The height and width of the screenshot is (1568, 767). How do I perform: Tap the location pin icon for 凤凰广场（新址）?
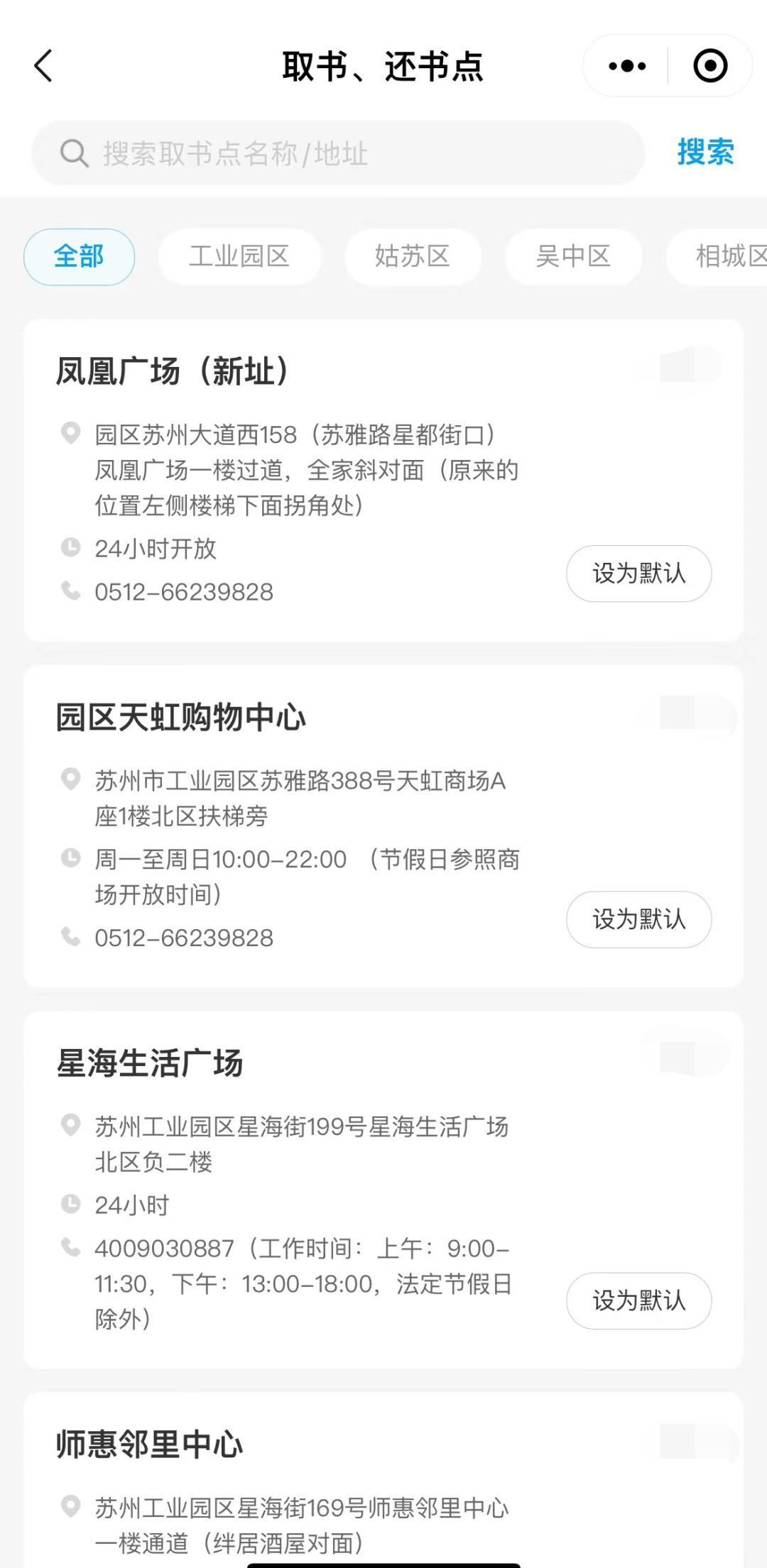point(72,434)
